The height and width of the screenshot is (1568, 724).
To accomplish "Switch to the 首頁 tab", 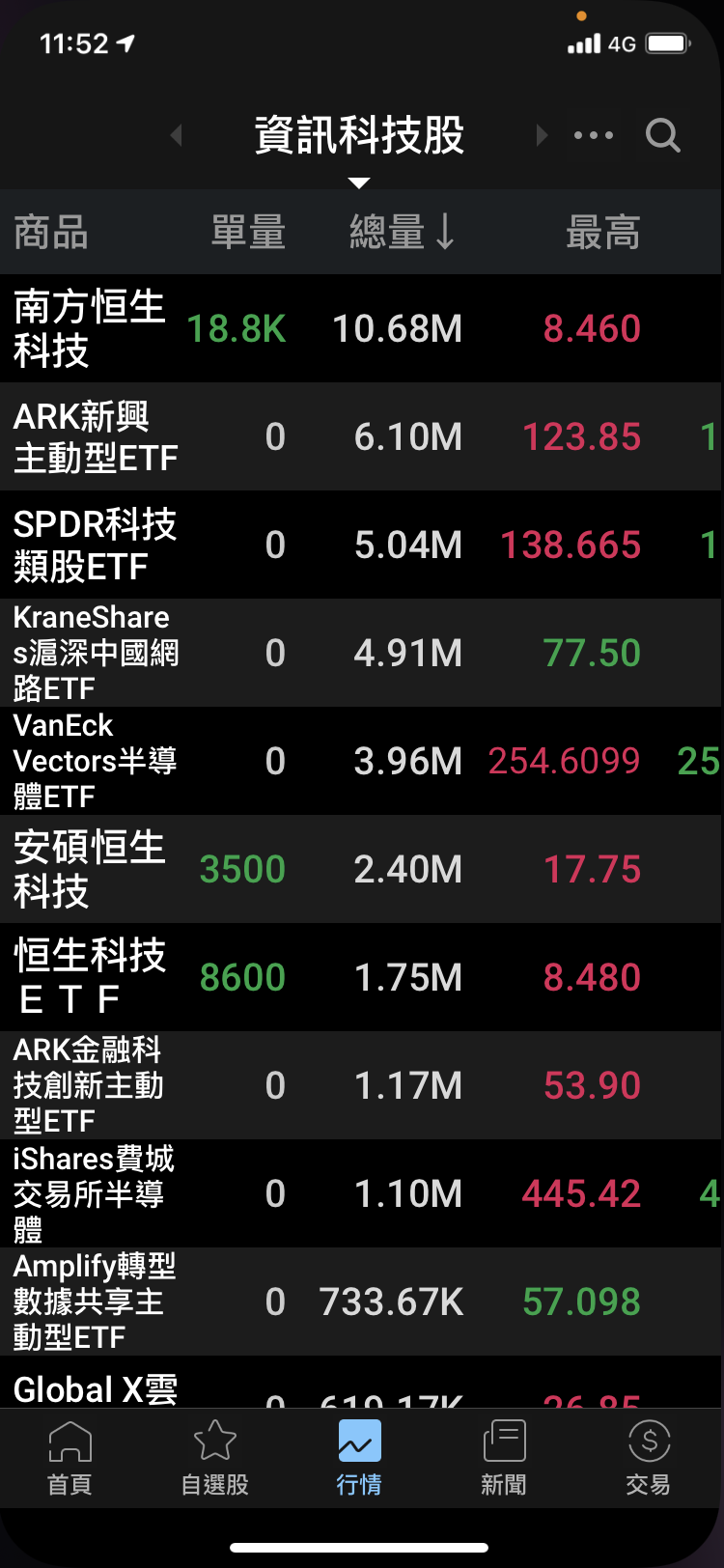I will (70, 1458).
